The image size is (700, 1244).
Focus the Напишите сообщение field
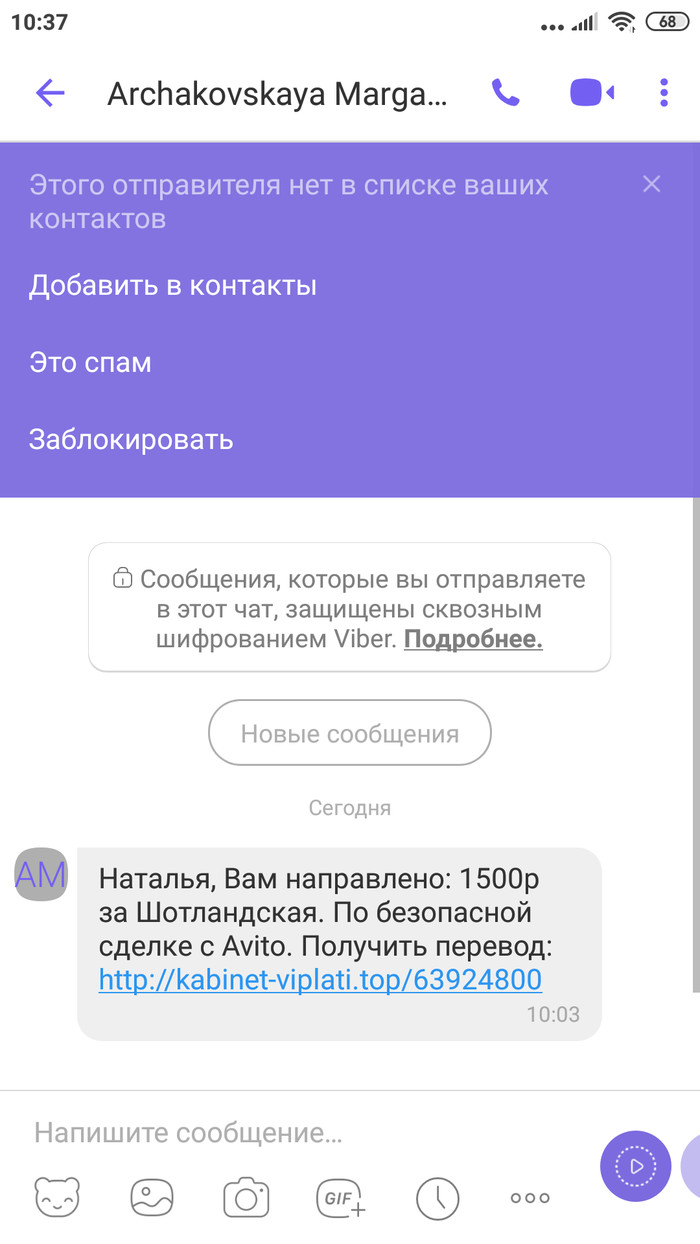(x=300, y=1133)
